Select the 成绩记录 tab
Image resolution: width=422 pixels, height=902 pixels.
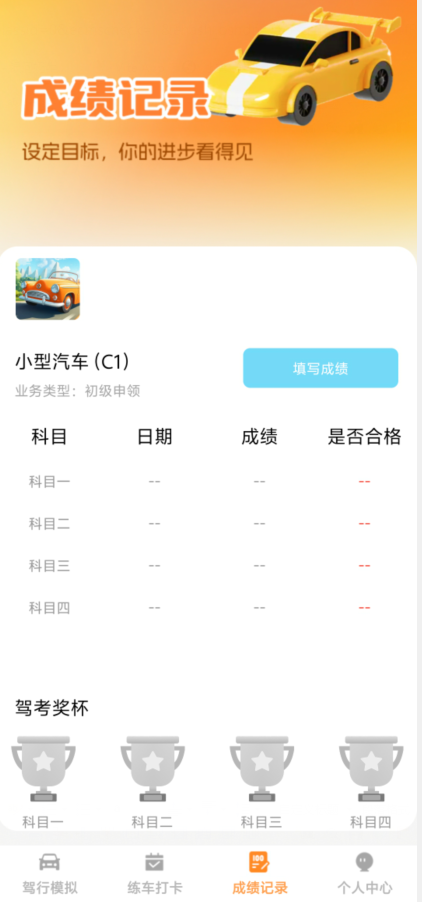[x=260, y=873]
